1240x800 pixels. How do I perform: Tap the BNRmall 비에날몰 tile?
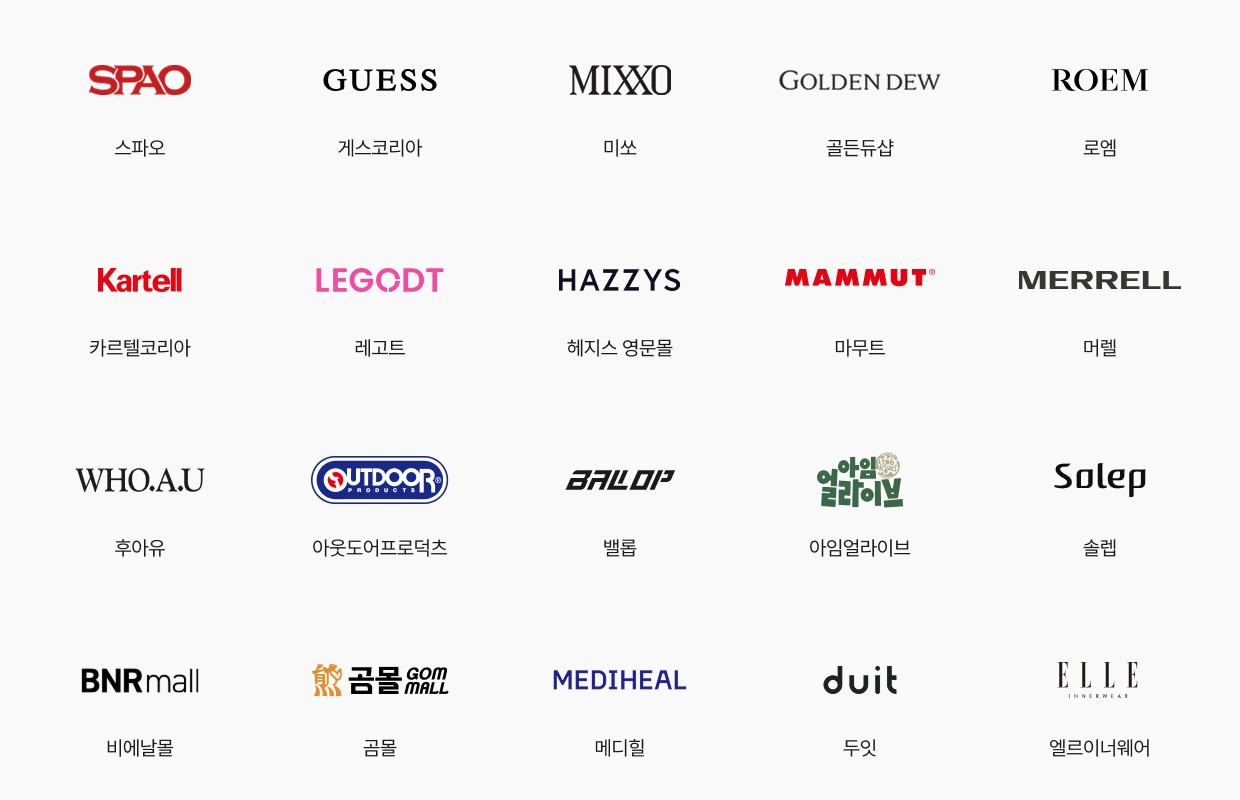pyautogui.click(x=140, y=681)
